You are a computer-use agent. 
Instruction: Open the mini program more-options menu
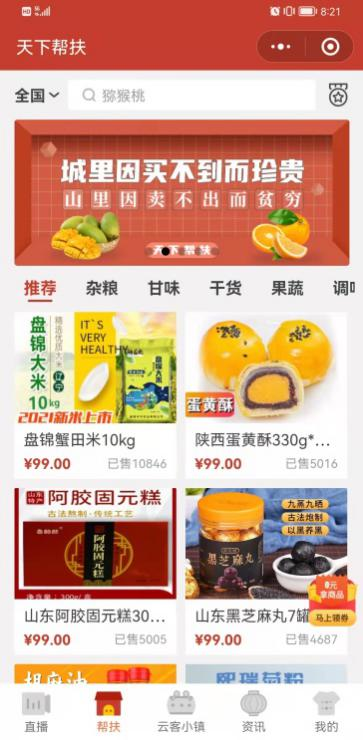point(282,47)
